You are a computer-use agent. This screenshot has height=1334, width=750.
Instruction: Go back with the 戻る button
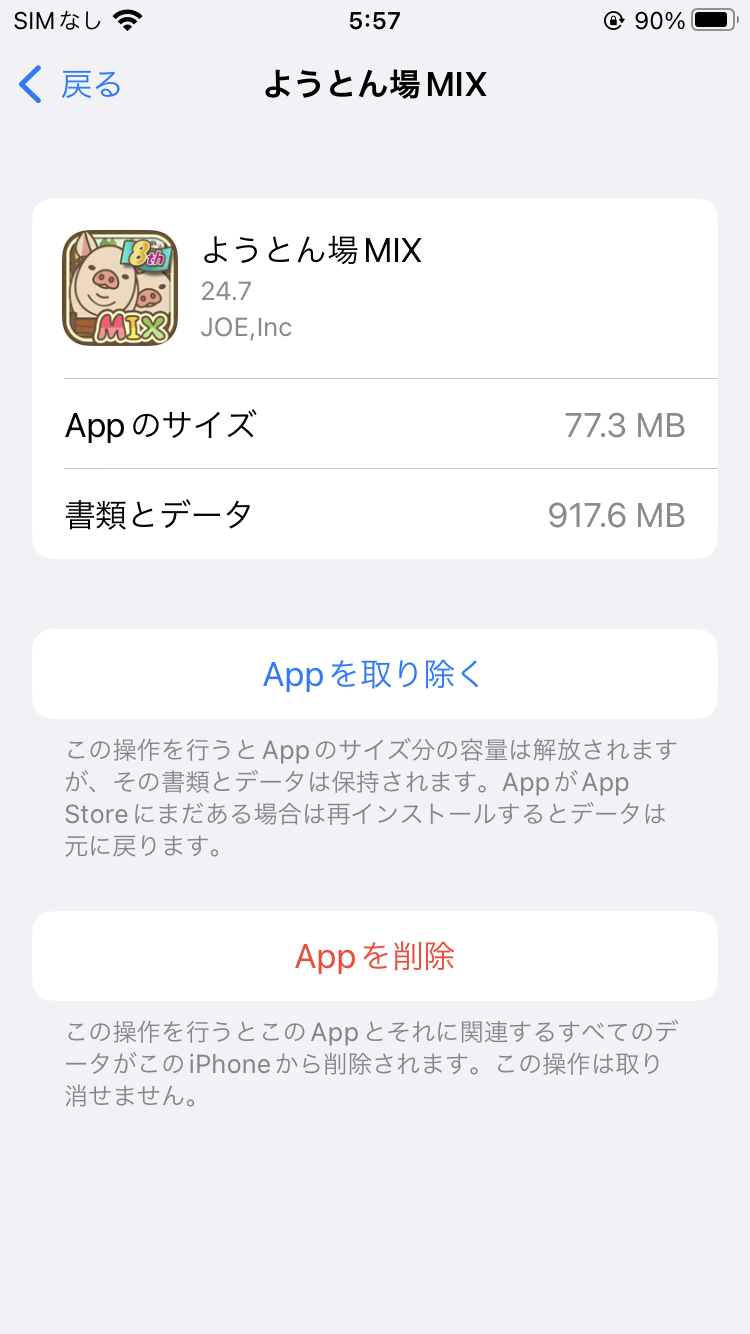tap(70, 85)
